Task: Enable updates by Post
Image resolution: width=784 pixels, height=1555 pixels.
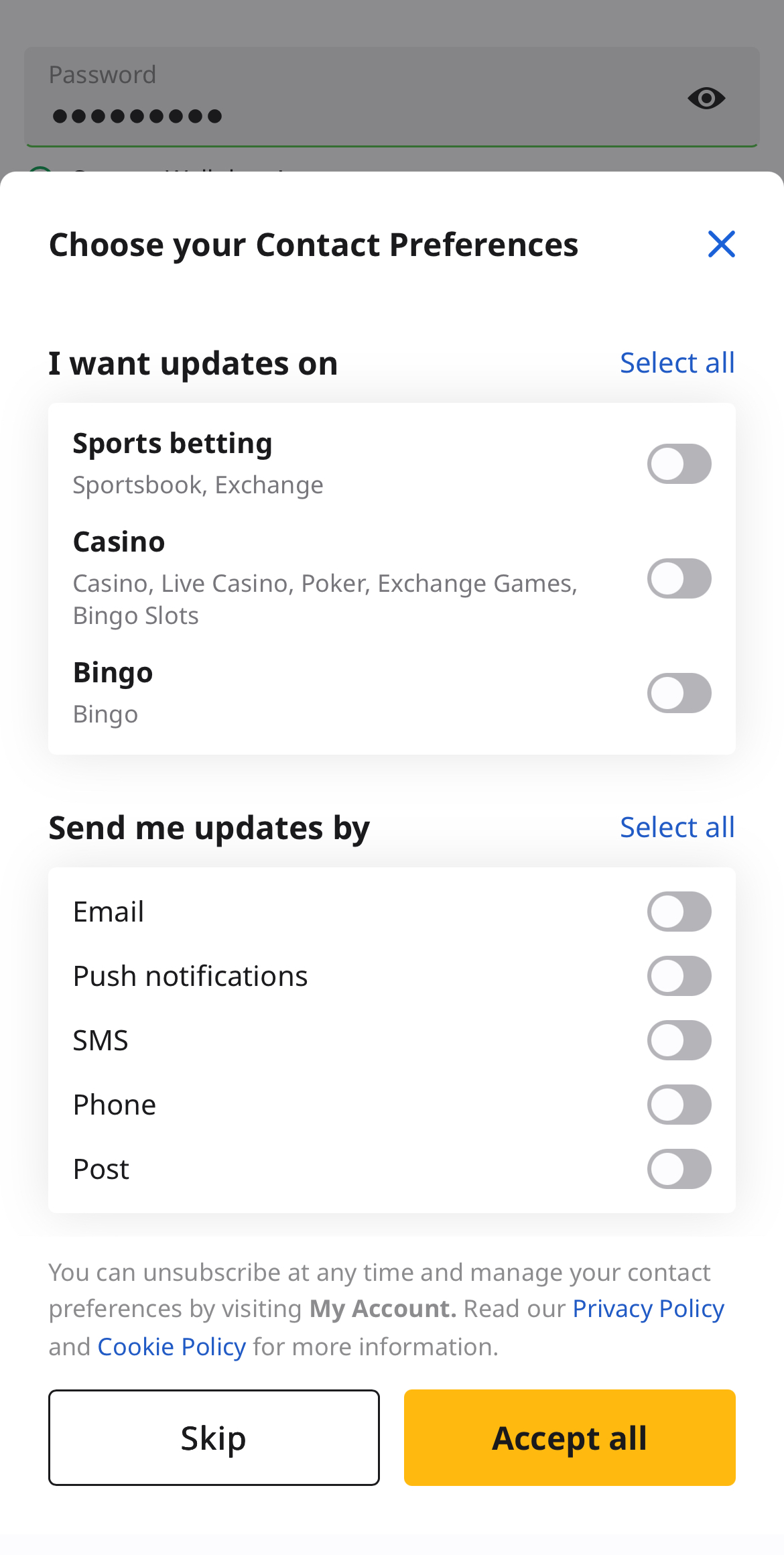Action: click(679, 1168)
